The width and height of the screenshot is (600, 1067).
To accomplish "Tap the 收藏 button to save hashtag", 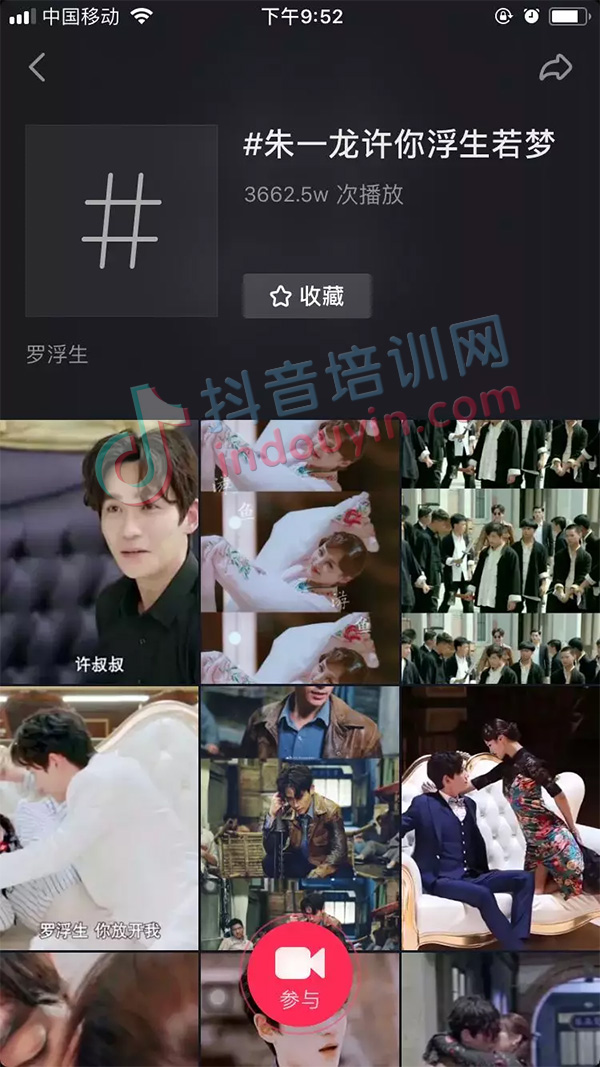I will pyautogui.click(x=307, y=296).
